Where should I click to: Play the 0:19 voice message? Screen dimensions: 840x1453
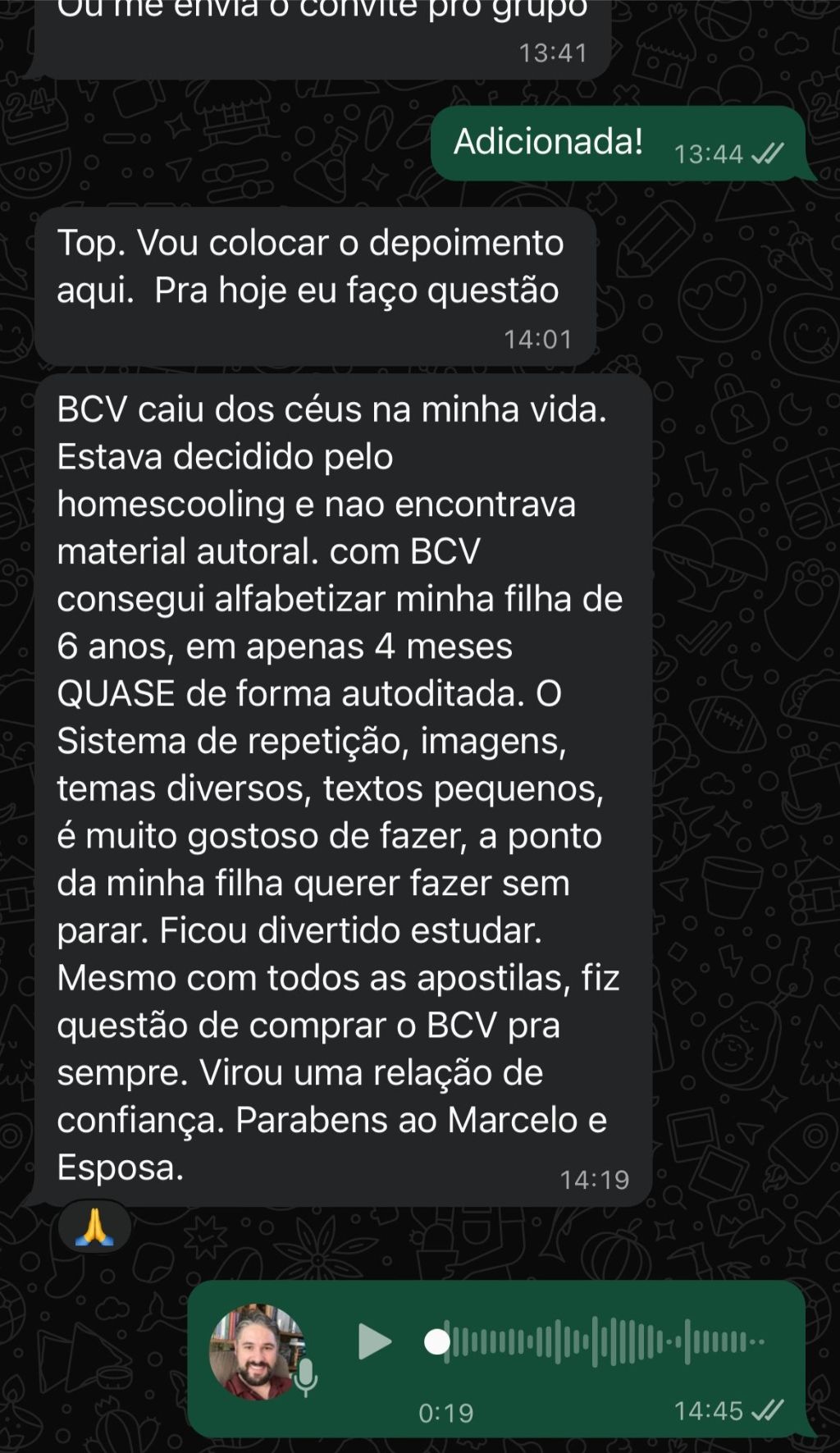pos(374,1342)
